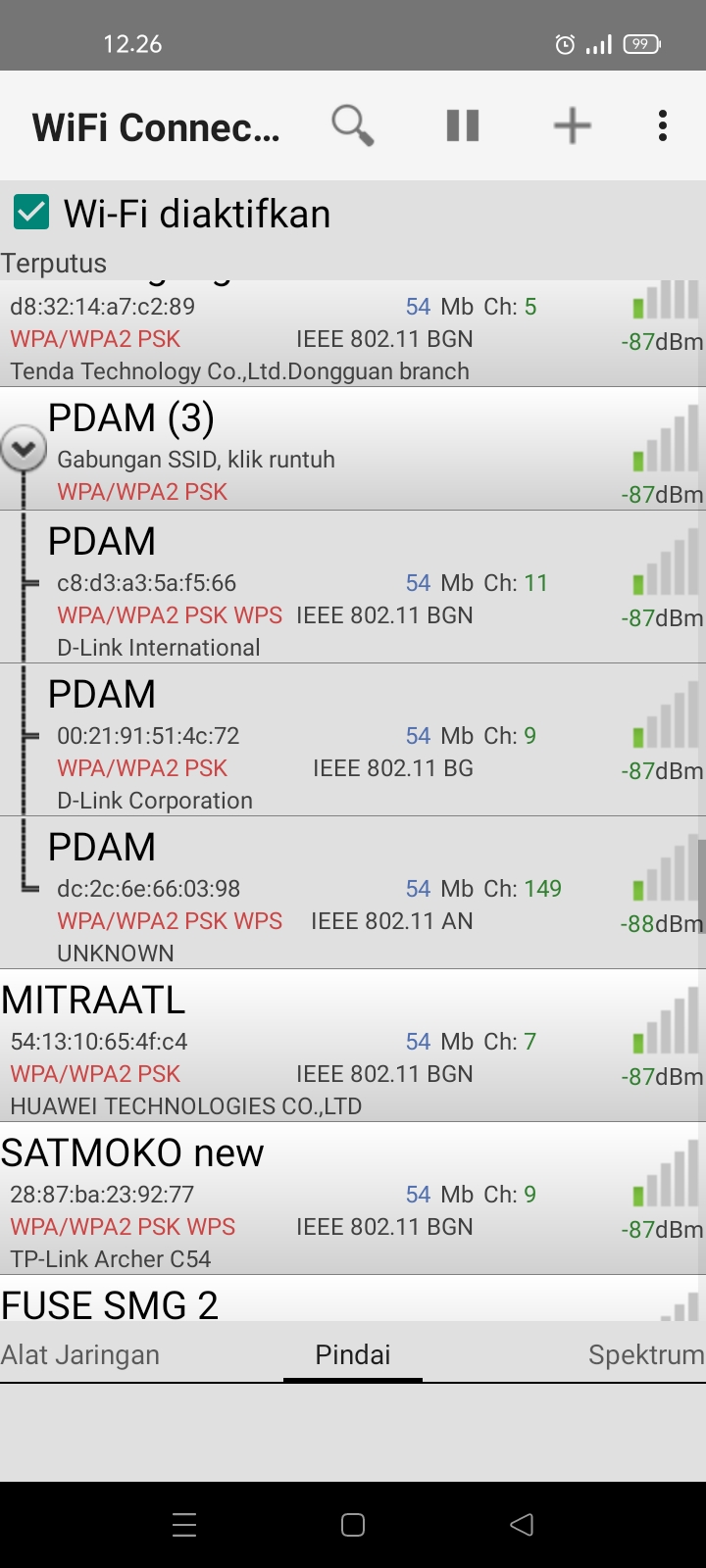
Task: Add a new network with plus icon
Action: tap(573, 125)
